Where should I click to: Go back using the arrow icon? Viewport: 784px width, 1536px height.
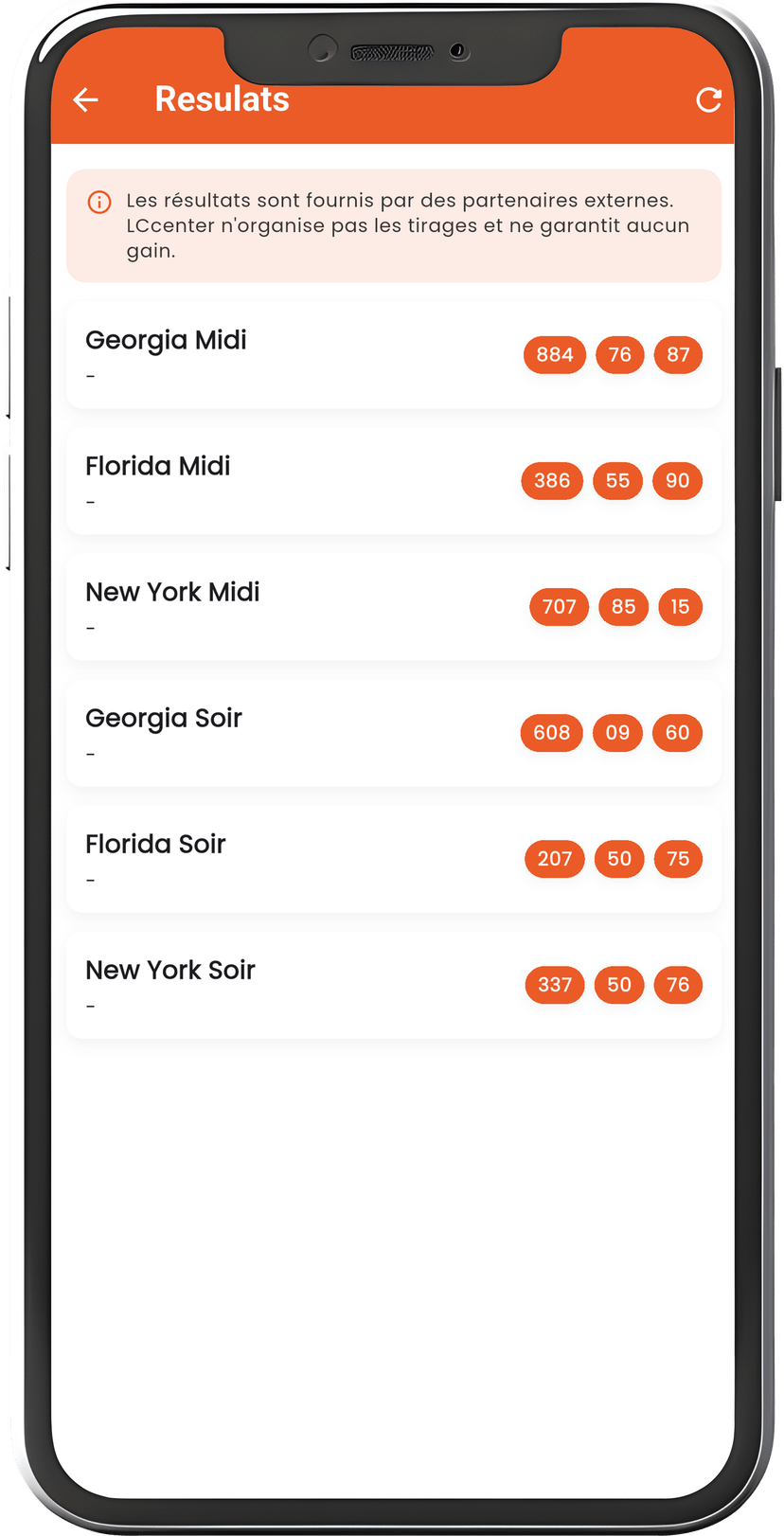point(86,99)
